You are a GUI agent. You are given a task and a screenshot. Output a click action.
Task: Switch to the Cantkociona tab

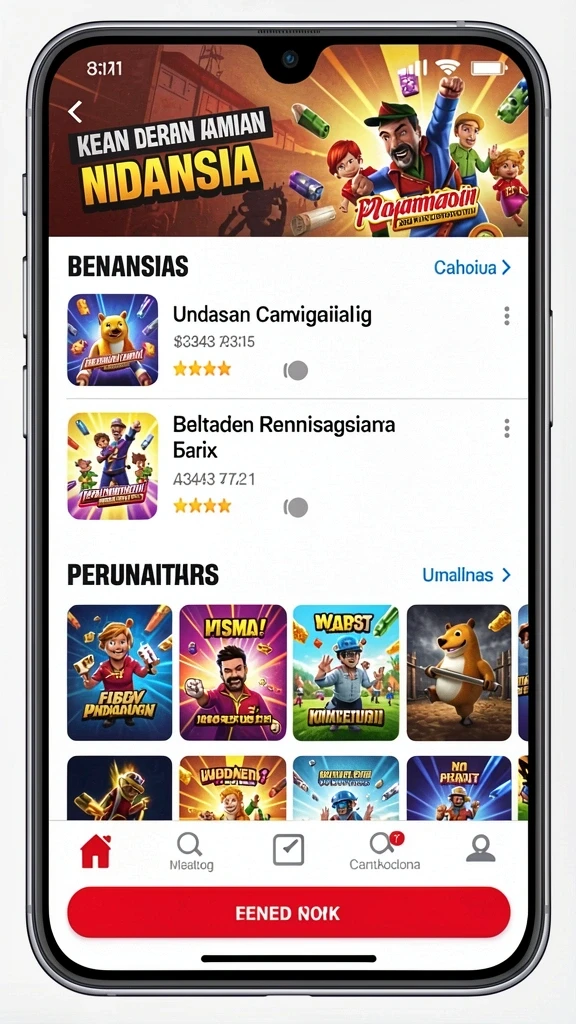(x=385, y=852)
